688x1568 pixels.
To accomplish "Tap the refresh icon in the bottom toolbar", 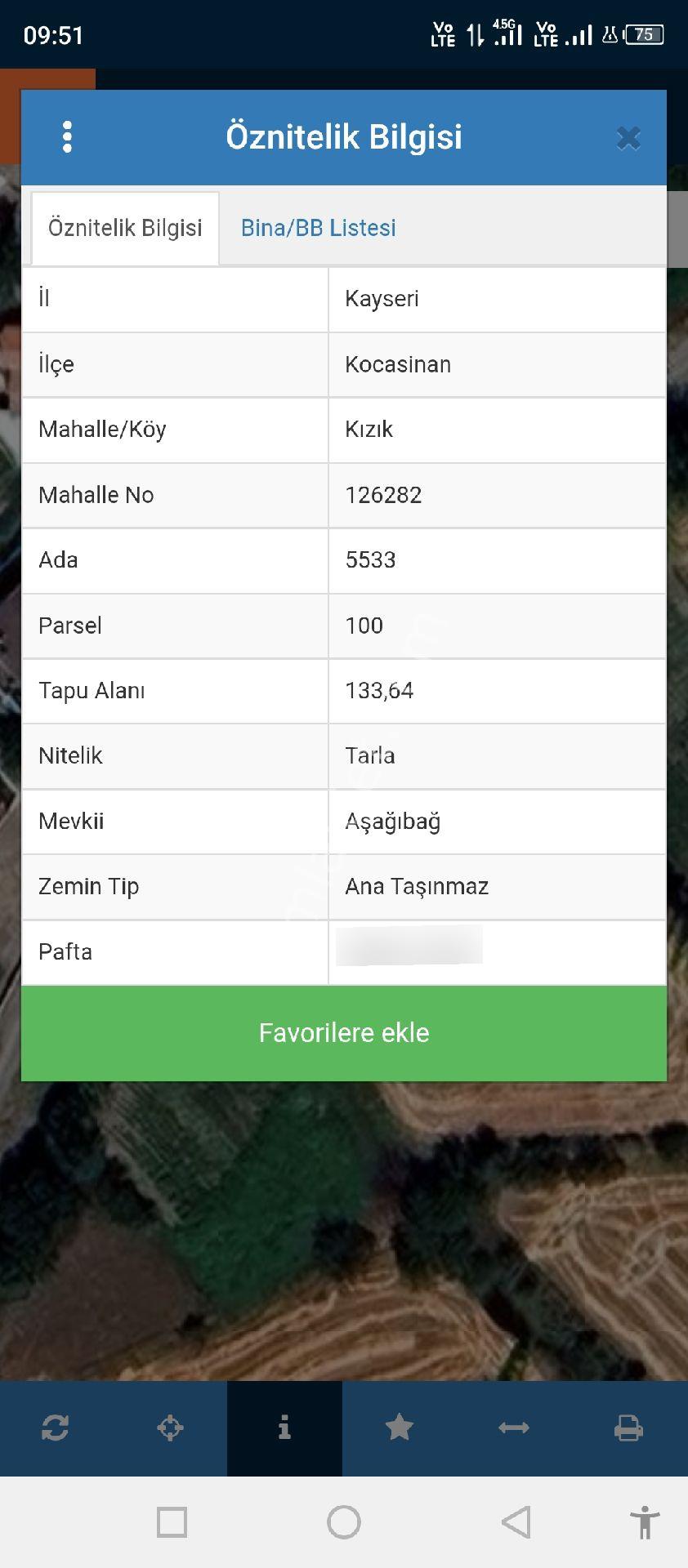I will (56, 1428).
